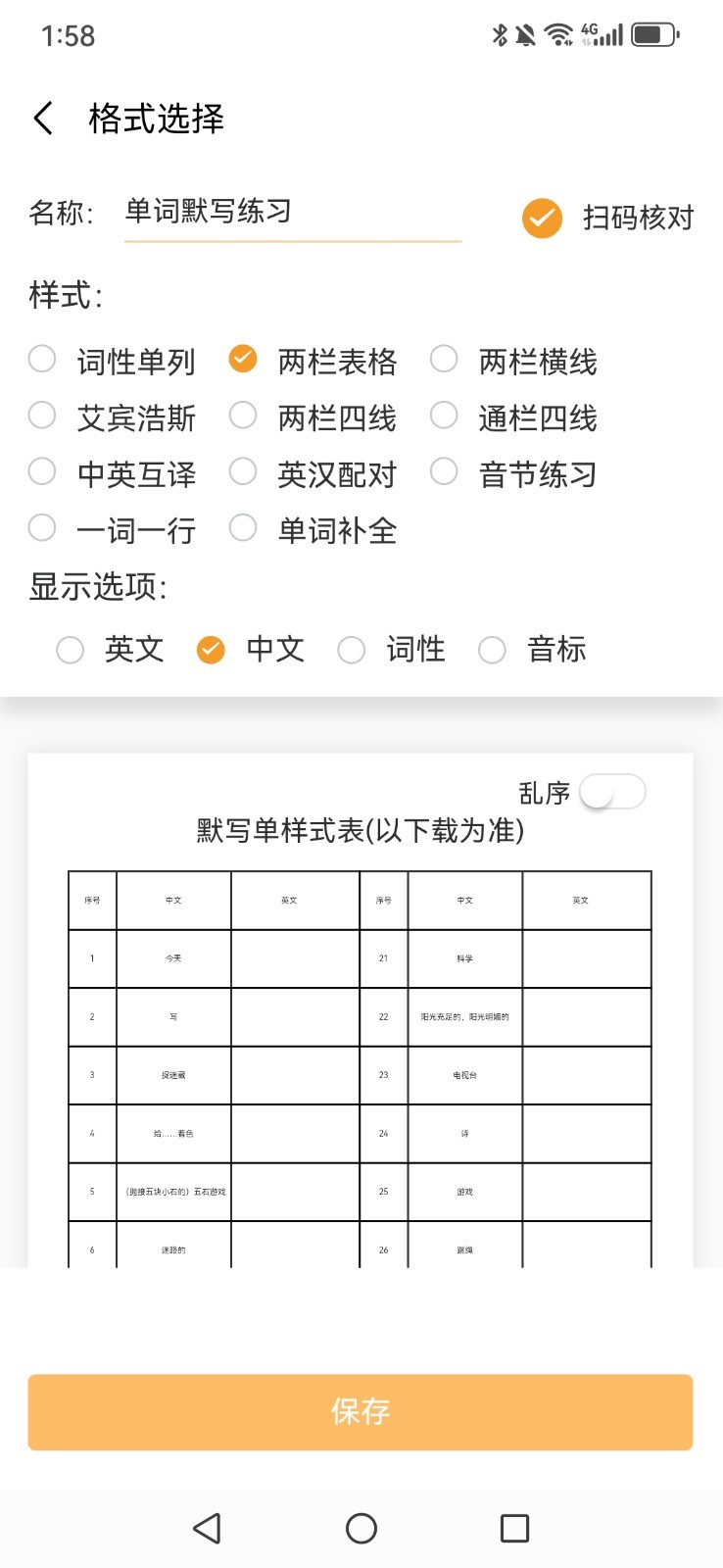723x1568 pixels.
Task: Edit the 名称 text field
Action: [292, 212]
